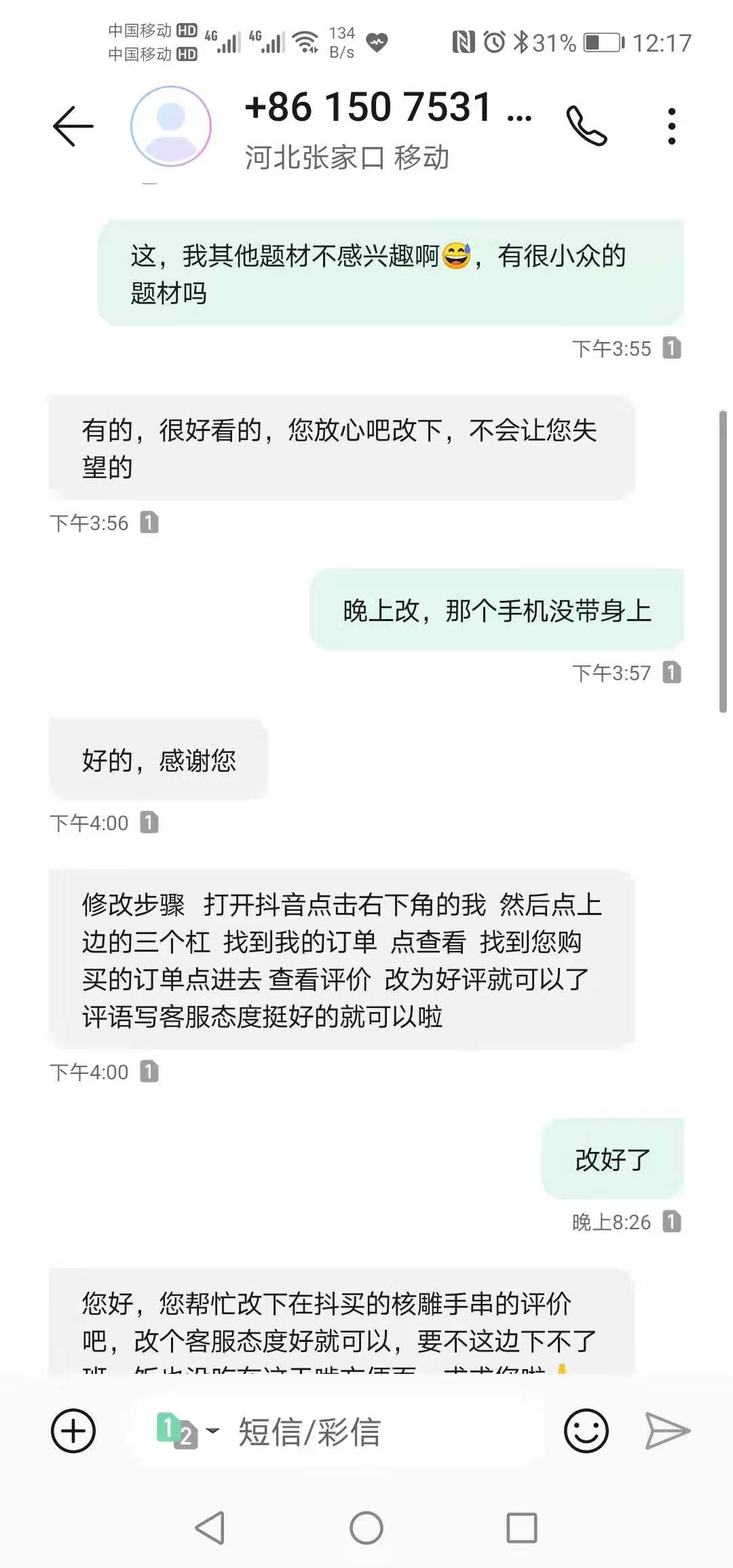Open attachments with the plus icon
The width and height of the screenshot is (733, 1568).
(x=73, y=1431)
